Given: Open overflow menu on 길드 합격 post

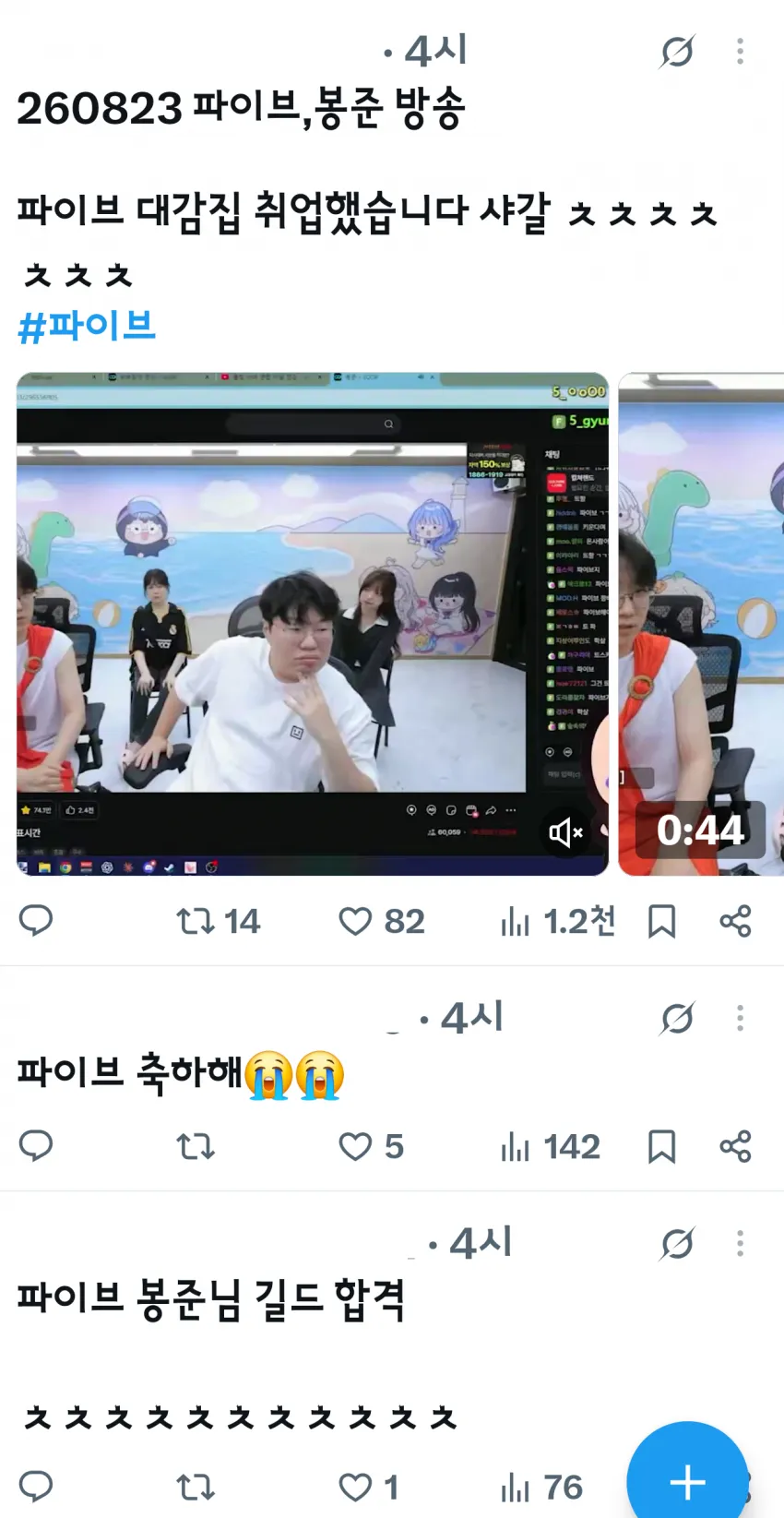Looking at the screenshot, I should coord(740,1244).
